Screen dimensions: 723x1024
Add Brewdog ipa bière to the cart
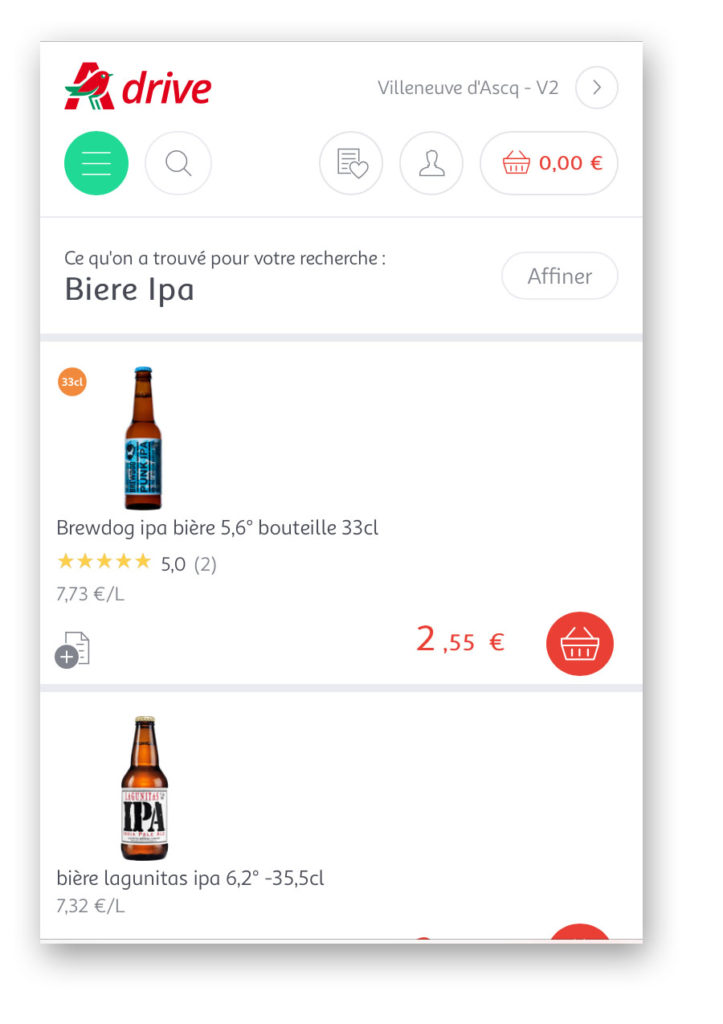tap(579, 644)
